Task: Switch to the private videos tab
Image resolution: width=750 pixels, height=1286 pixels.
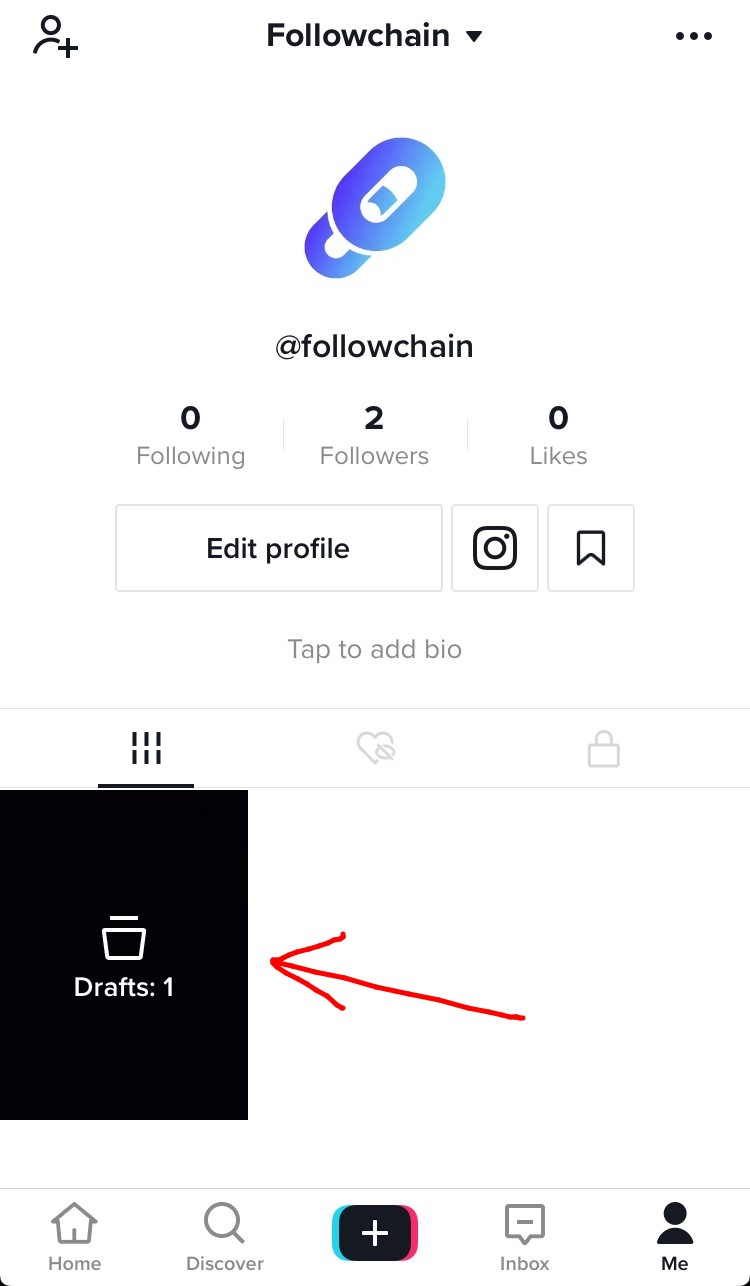Action: (x=603, y=748)
